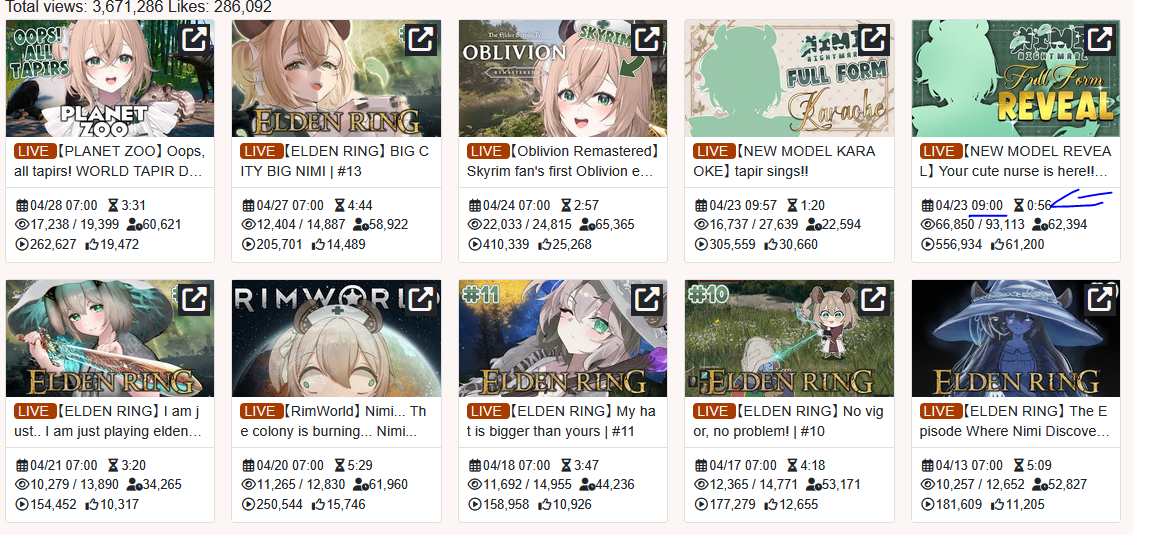Viewport: 1157px width, 535px height.
Task: Open the NEW MODEL REVEAL cute nurse stream
Action: tap(1015, 161)
